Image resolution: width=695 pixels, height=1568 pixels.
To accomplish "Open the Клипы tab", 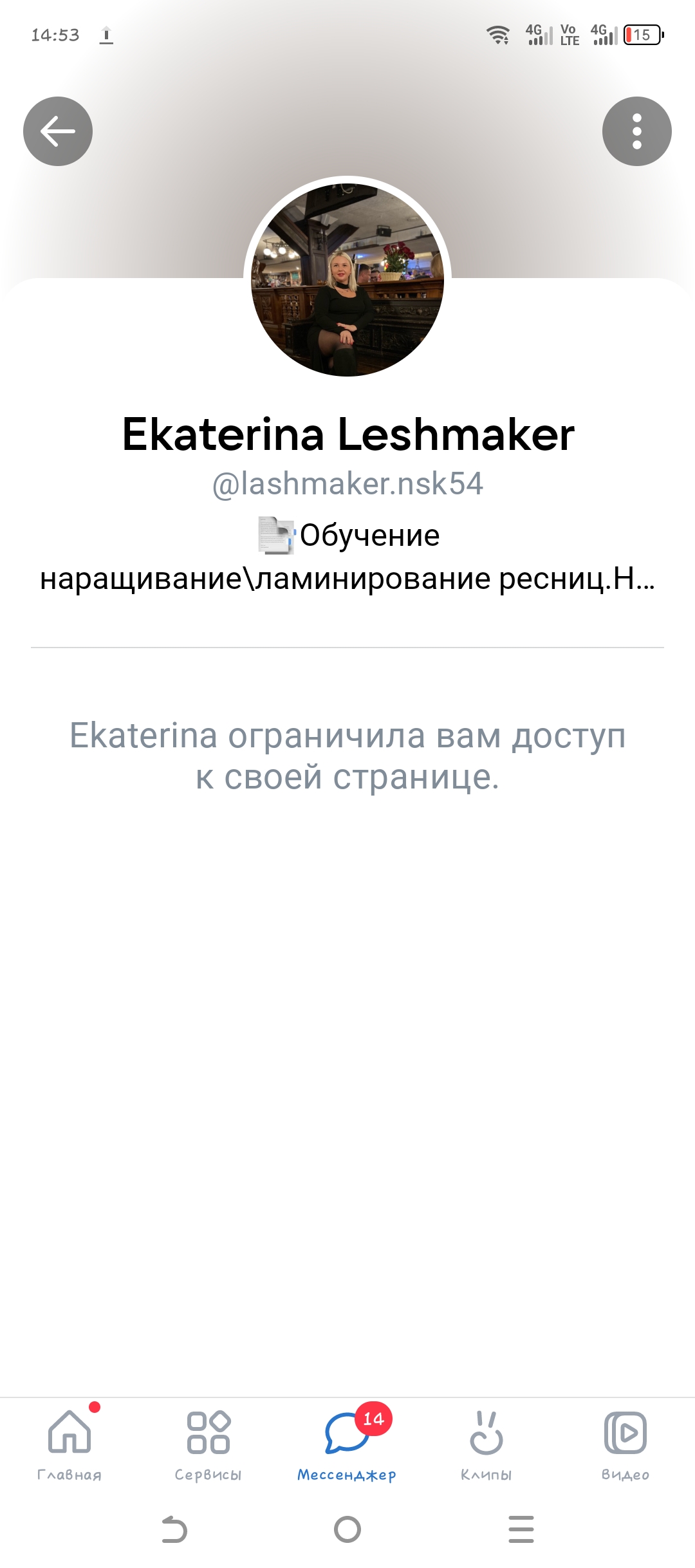I will tap(486, 1444).
